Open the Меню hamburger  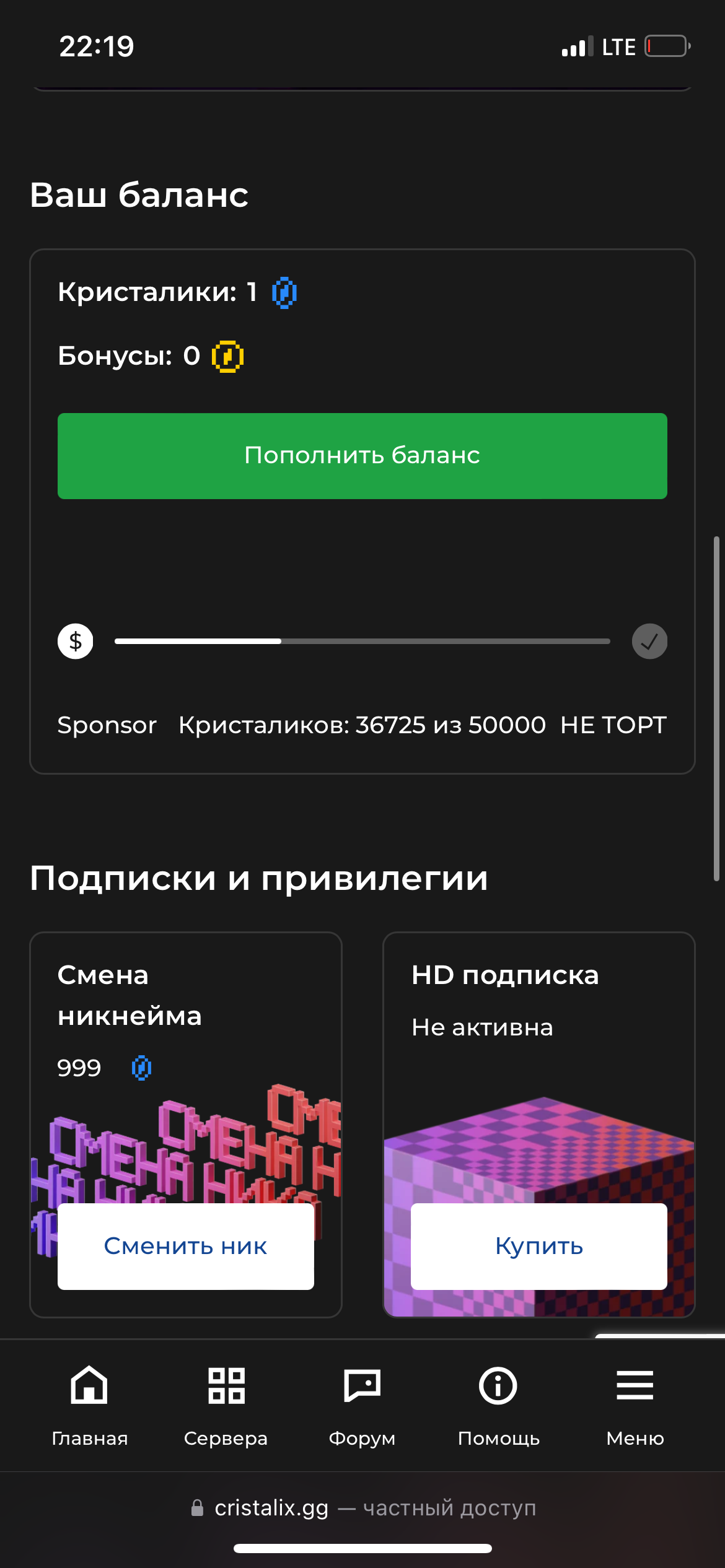[635, 1406]
